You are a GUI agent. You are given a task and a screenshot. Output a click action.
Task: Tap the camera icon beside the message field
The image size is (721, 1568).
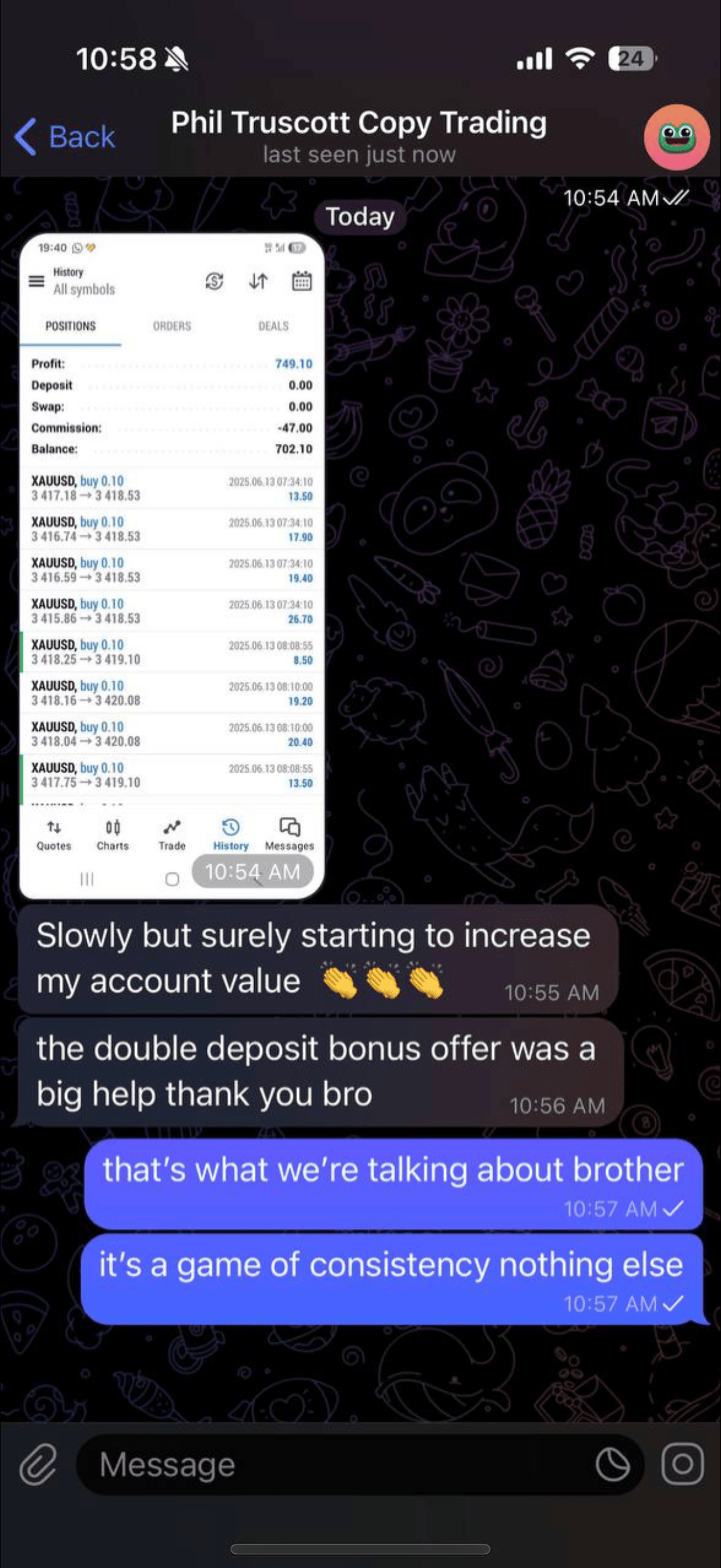(x=682, y=1463)
